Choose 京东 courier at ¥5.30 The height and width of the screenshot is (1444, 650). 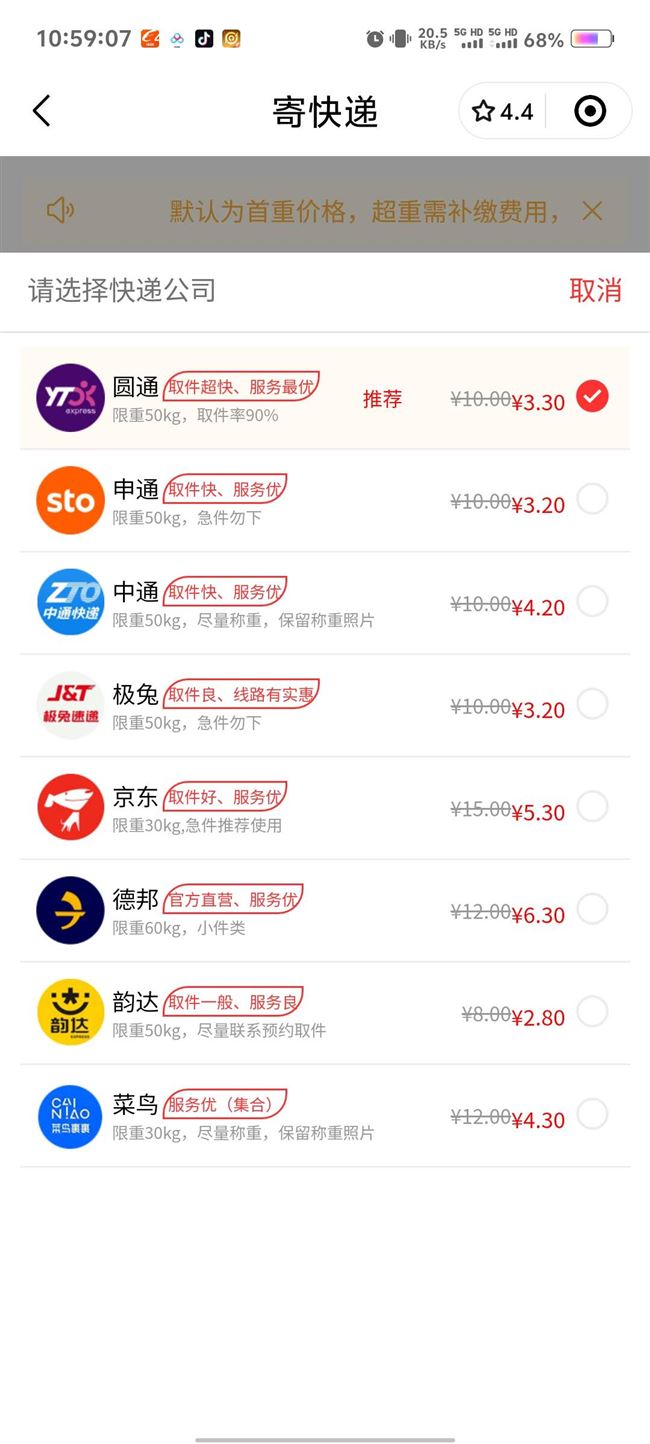pyautogui.click(x=325, y=808)
